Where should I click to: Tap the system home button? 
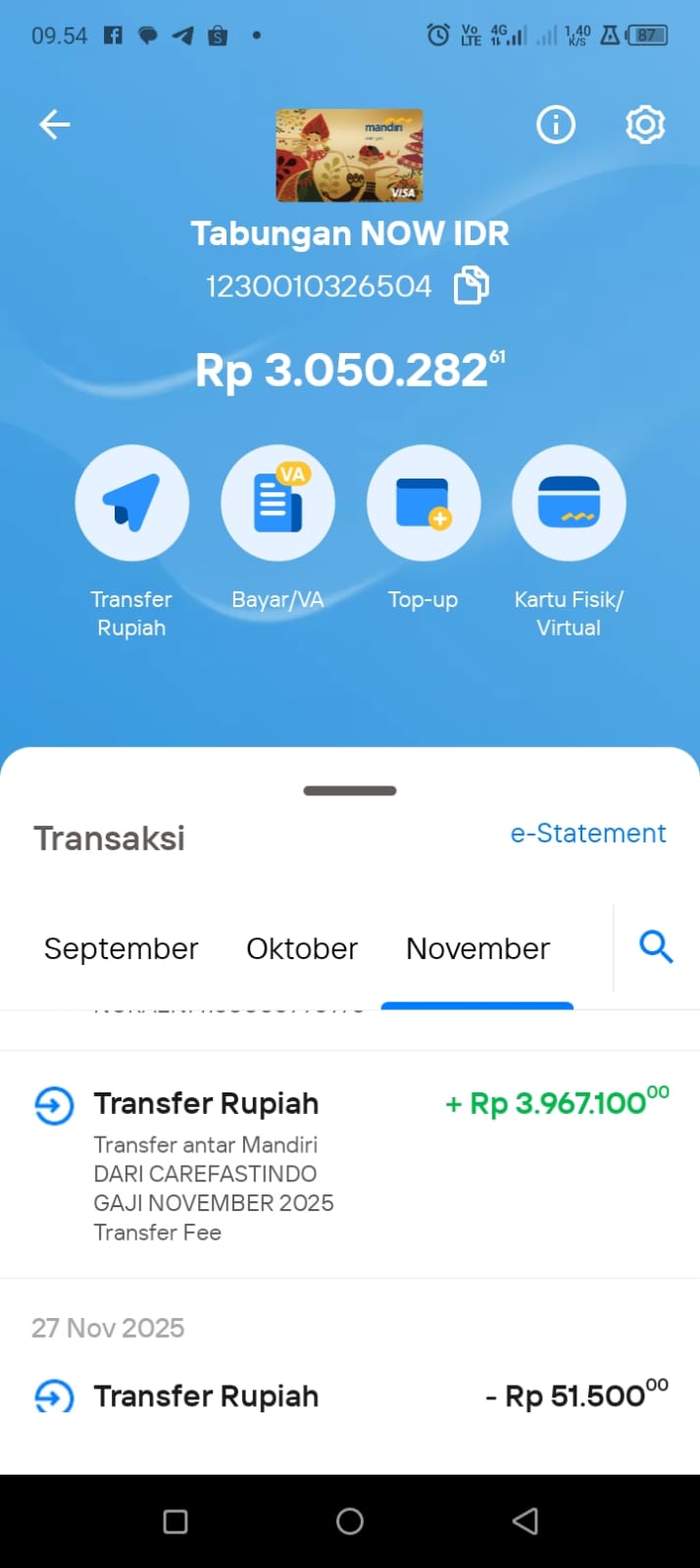click(x=350, y=1521)
